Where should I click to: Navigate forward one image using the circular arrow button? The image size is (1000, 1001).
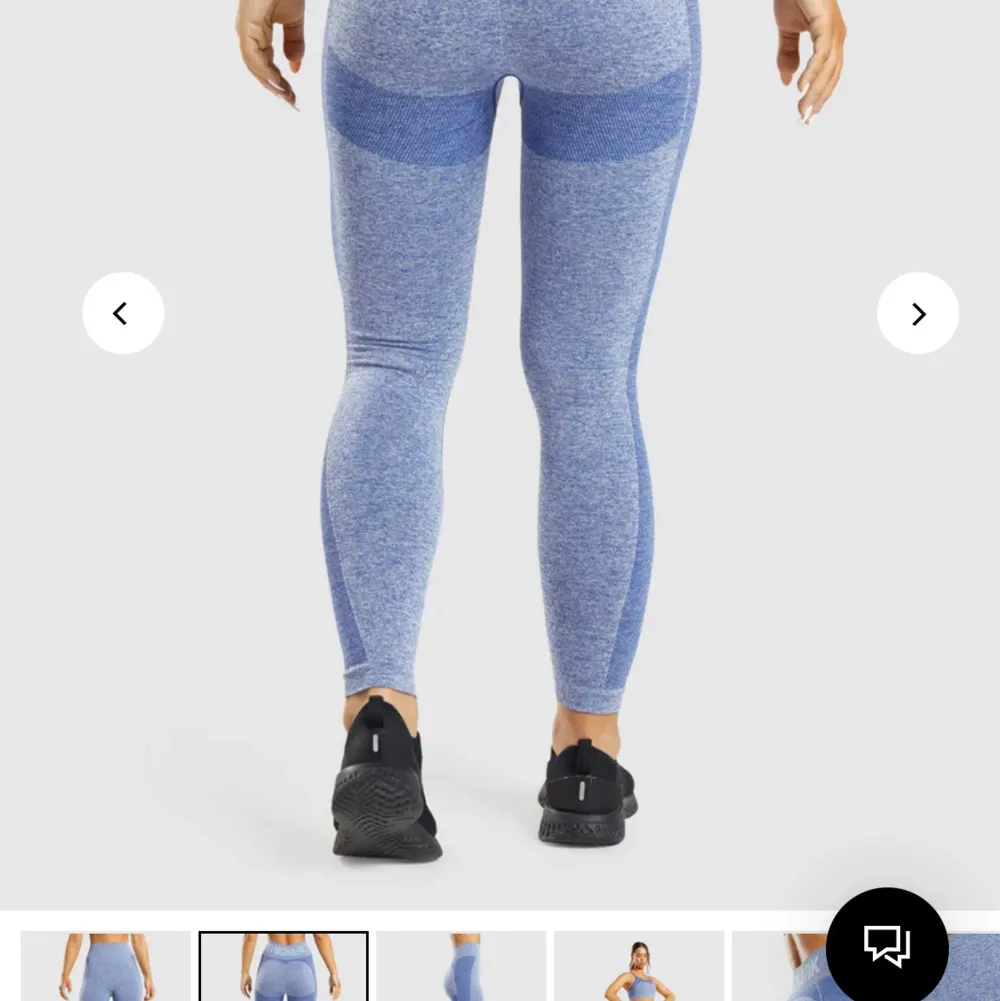point(917,313)
